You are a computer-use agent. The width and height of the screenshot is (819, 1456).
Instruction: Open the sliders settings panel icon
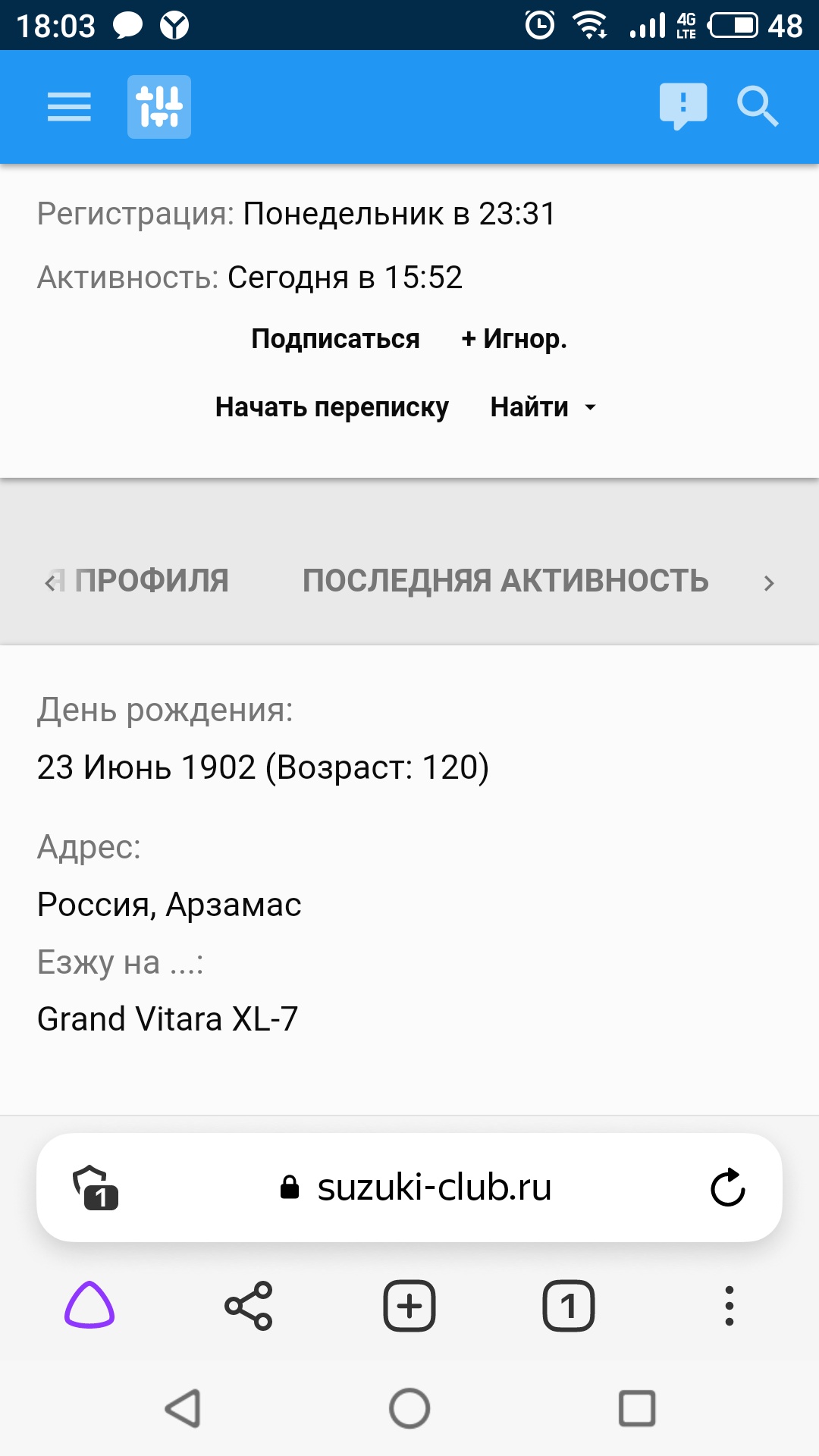pyautogui.click(x=159, y=106)
